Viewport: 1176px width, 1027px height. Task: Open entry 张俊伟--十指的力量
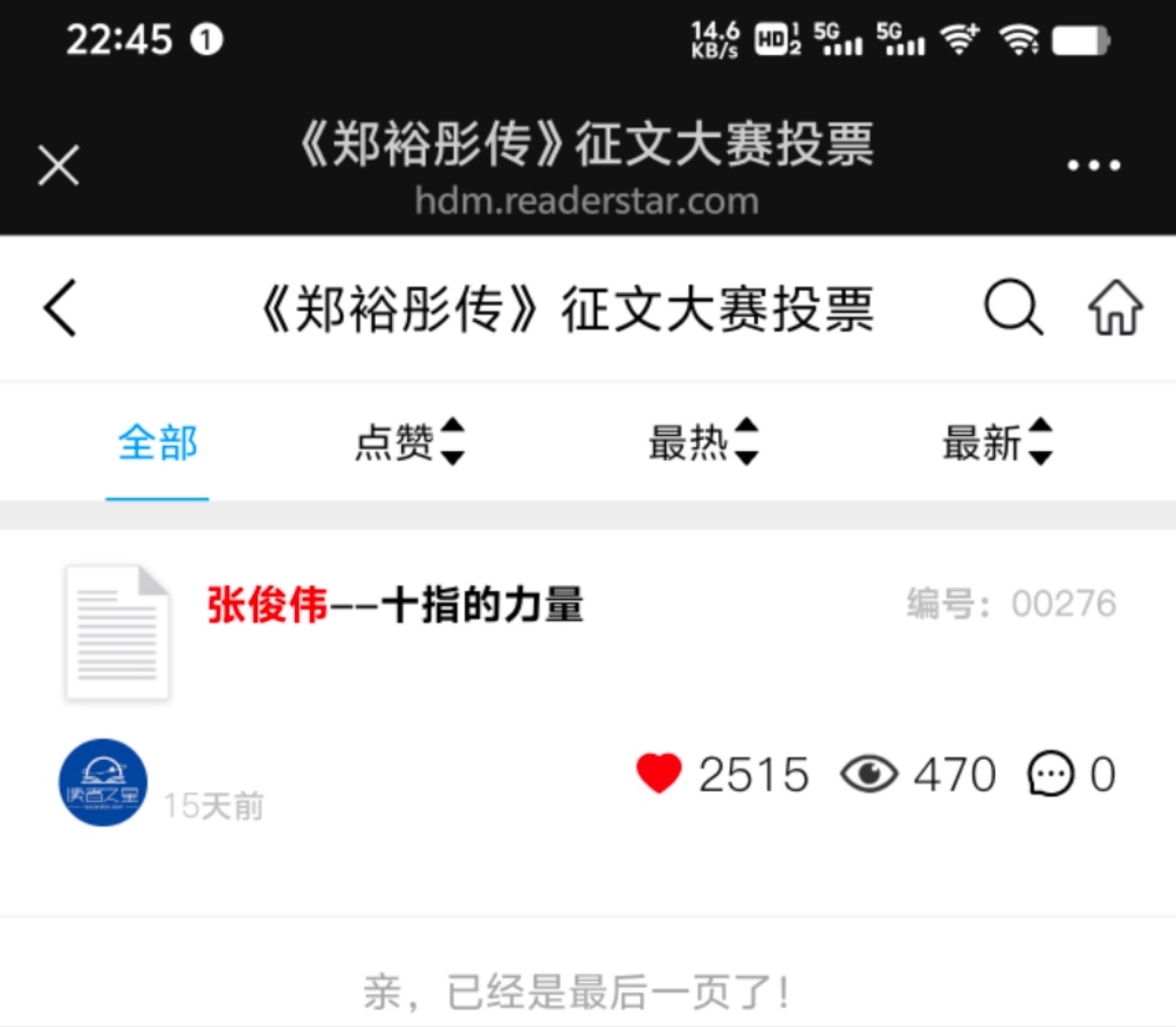pyautogui.click(x=395, y=605)
